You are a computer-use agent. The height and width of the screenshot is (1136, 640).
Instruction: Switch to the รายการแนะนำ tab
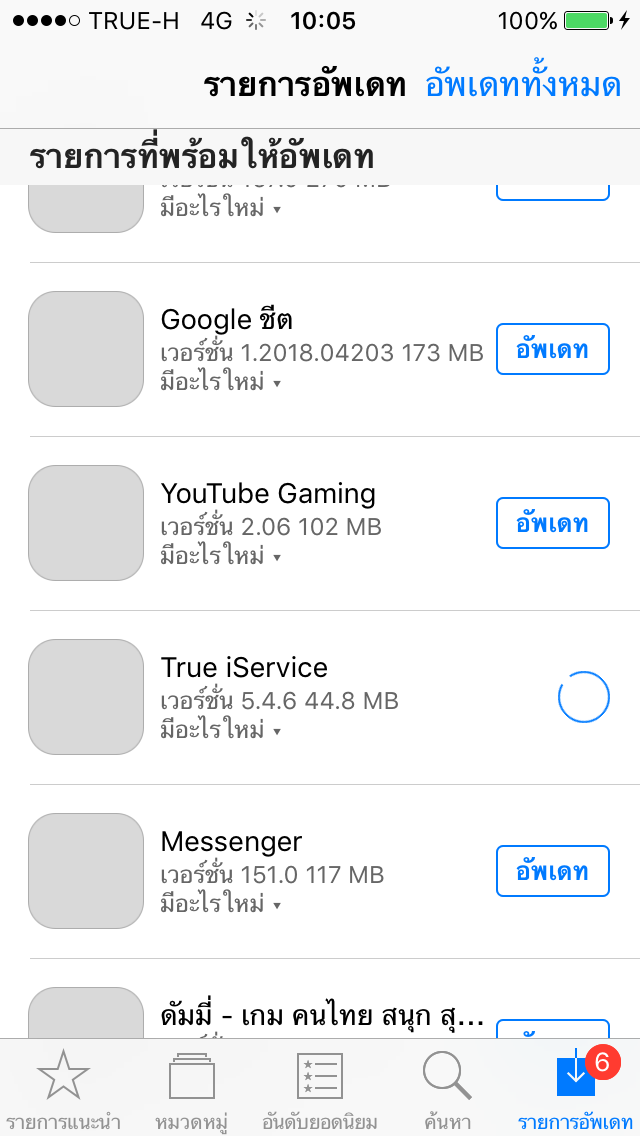click(x=63, y=1088)
